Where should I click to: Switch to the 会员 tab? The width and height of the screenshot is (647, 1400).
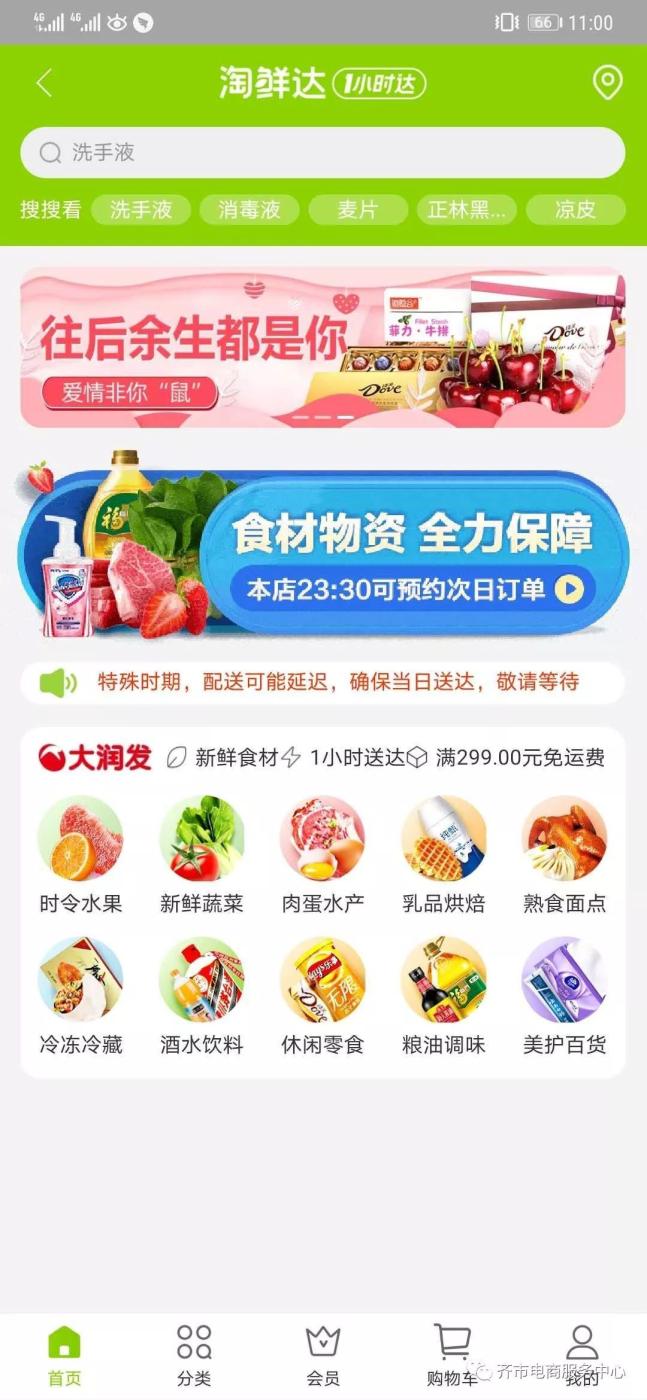point(323,1355)
